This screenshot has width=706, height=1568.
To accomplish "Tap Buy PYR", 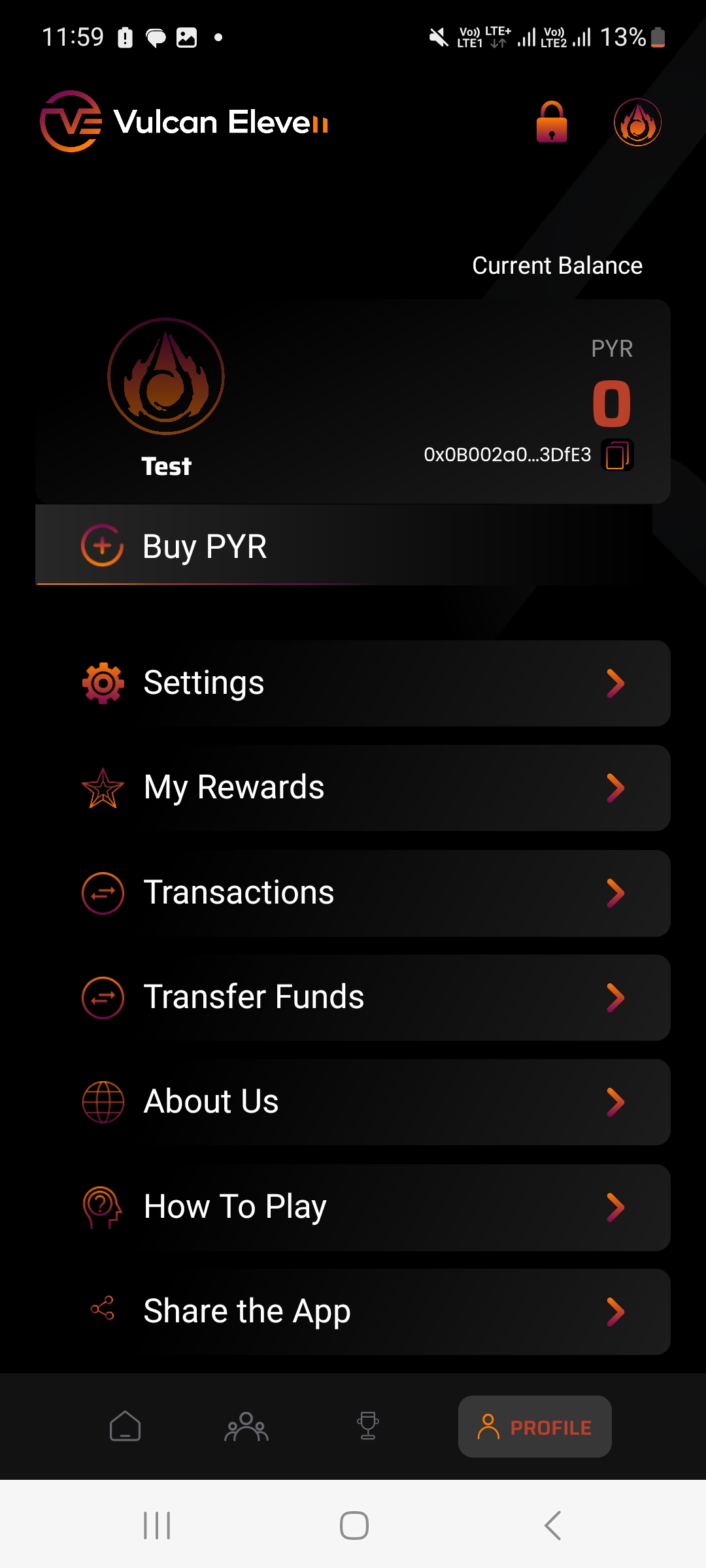I will pyautogui.click(x=205, y=546).
